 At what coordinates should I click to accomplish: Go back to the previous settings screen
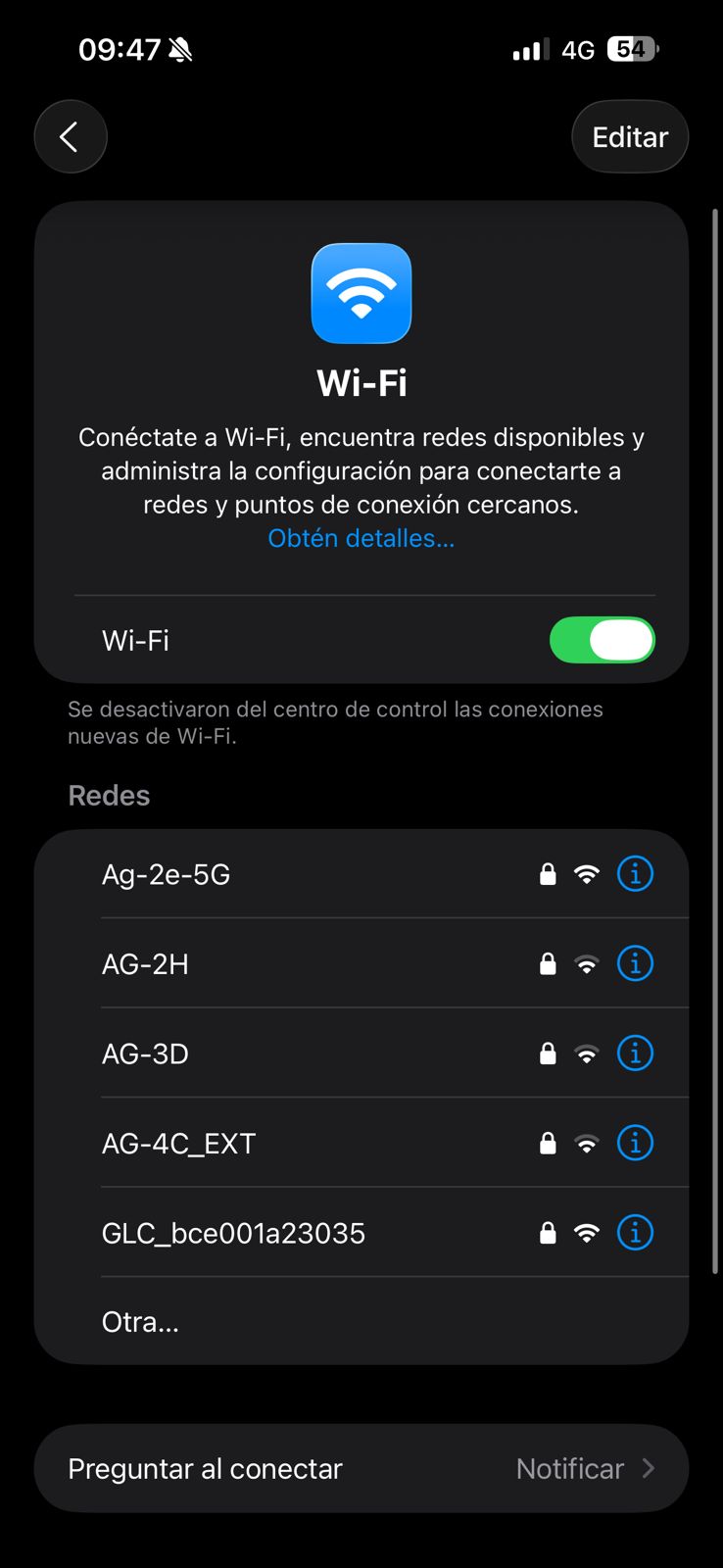point(71,137)
